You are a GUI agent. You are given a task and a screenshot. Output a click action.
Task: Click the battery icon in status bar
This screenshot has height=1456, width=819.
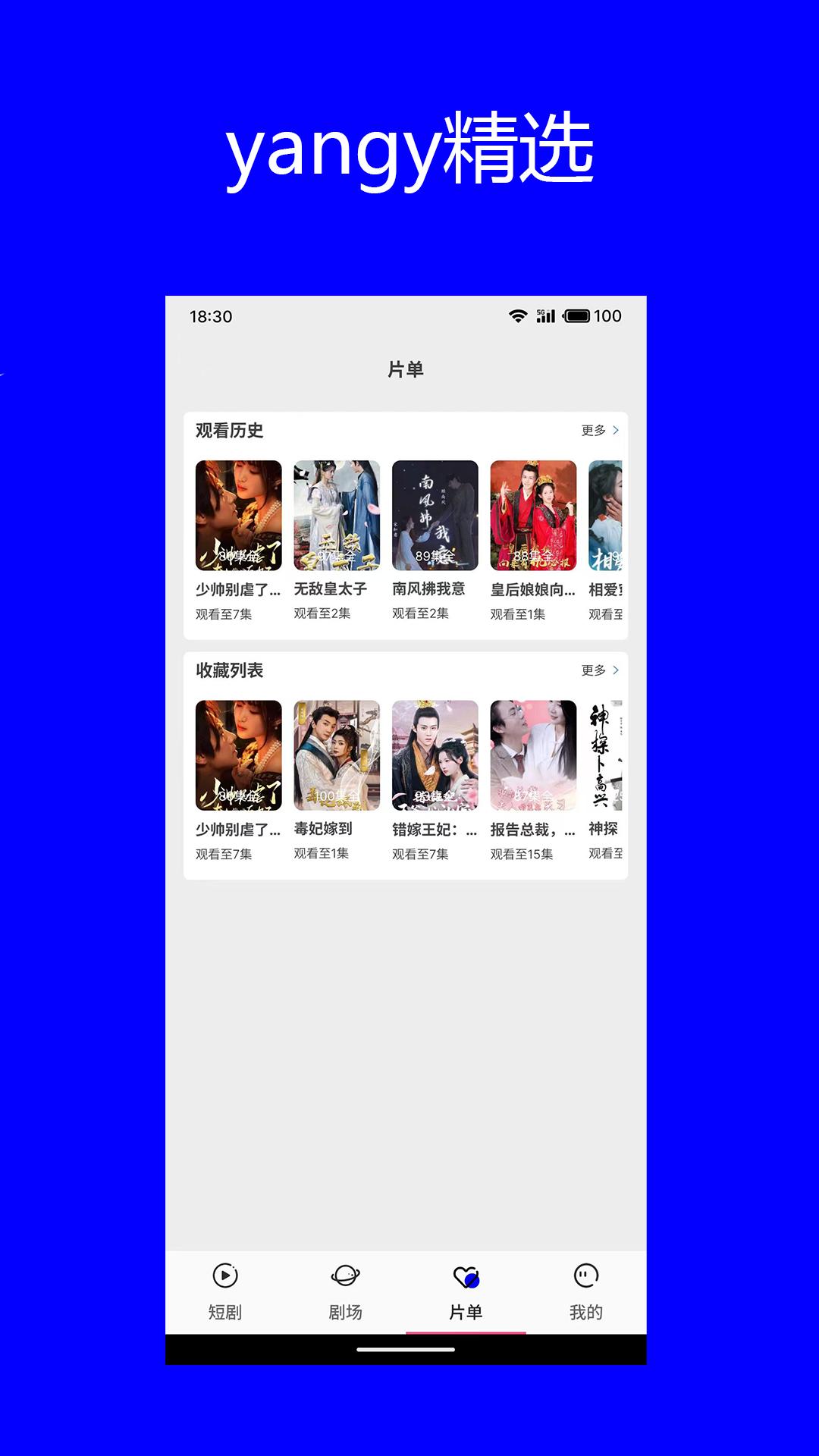pos(579,316)
